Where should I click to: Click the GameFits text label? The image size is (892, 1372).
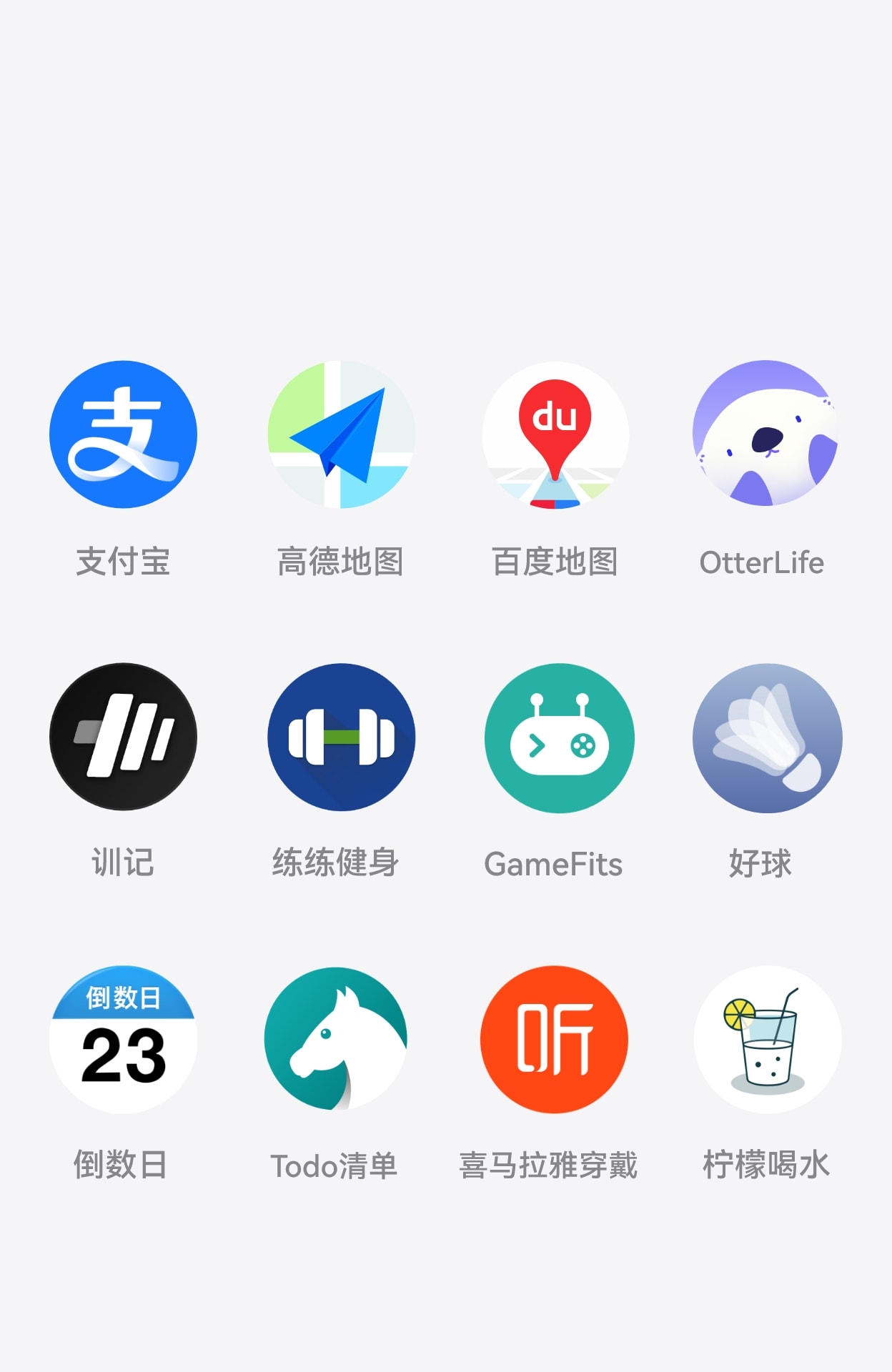(x=555, y=863)
